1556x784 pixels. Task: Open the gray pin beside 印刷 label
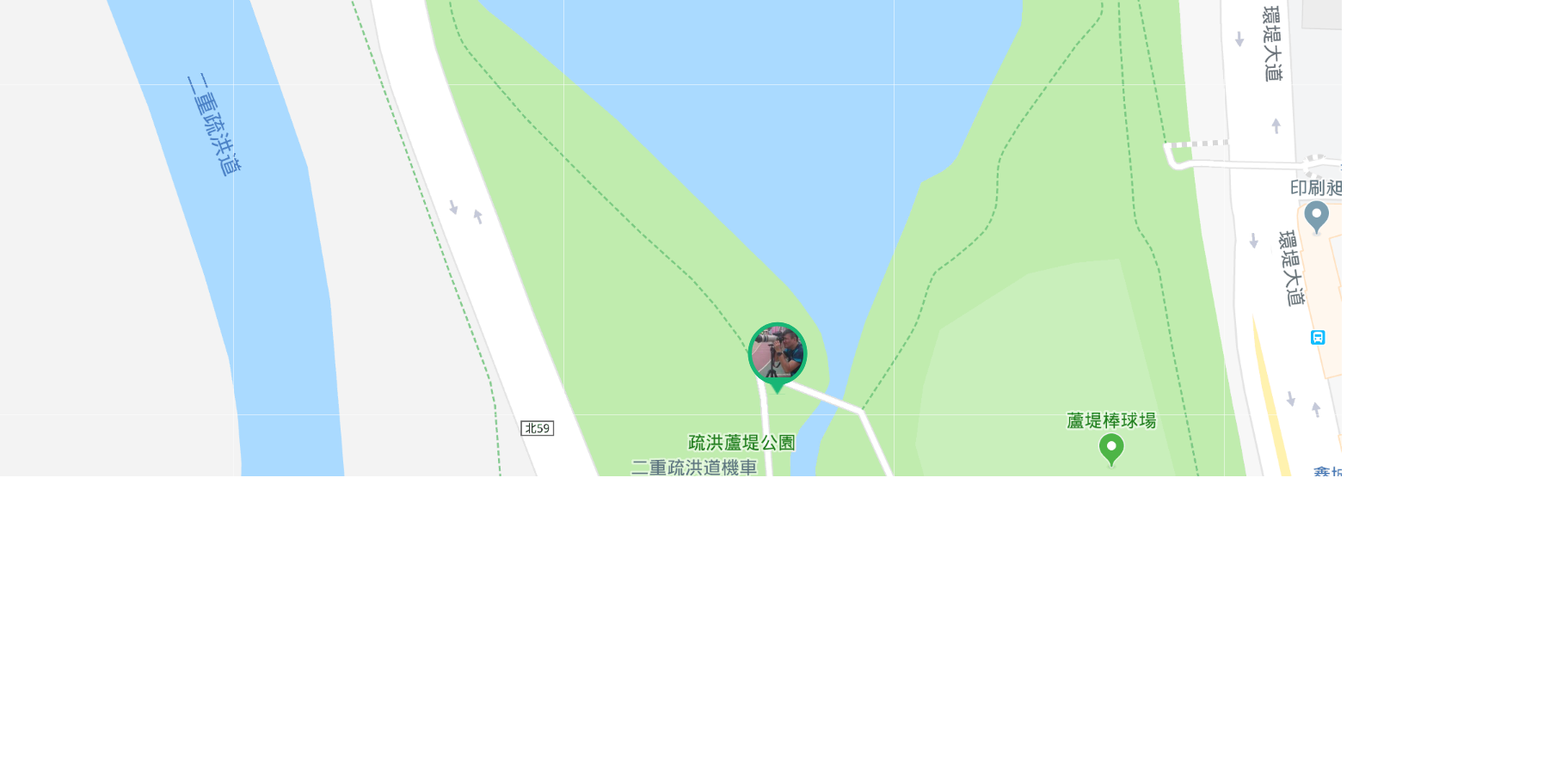tap(1316, 215)
